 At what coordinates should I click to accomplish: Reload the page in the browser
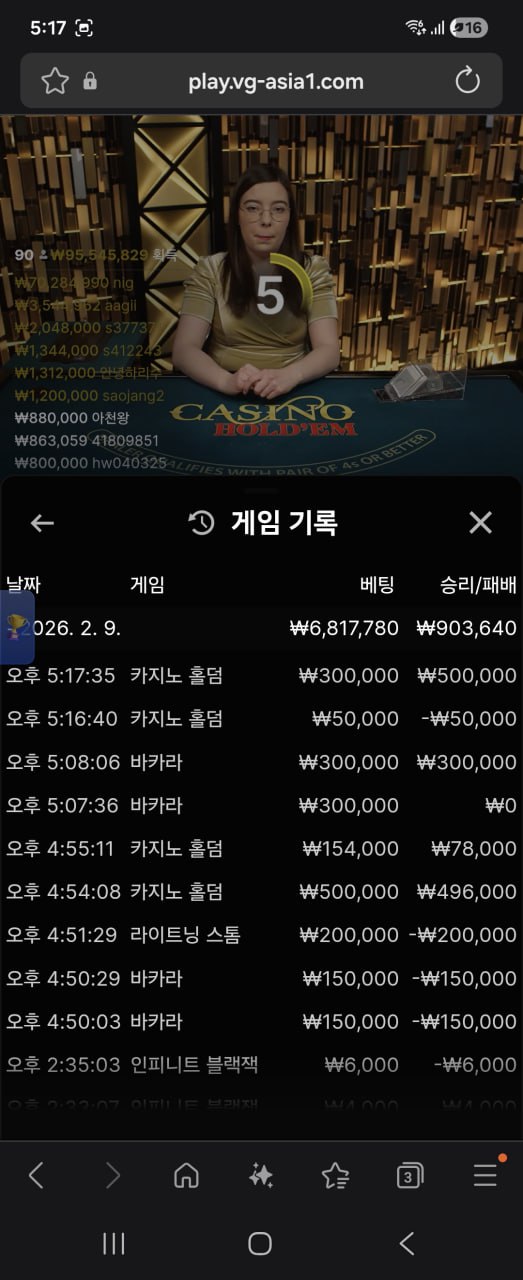pyautogui.click(x=467, y=82)
